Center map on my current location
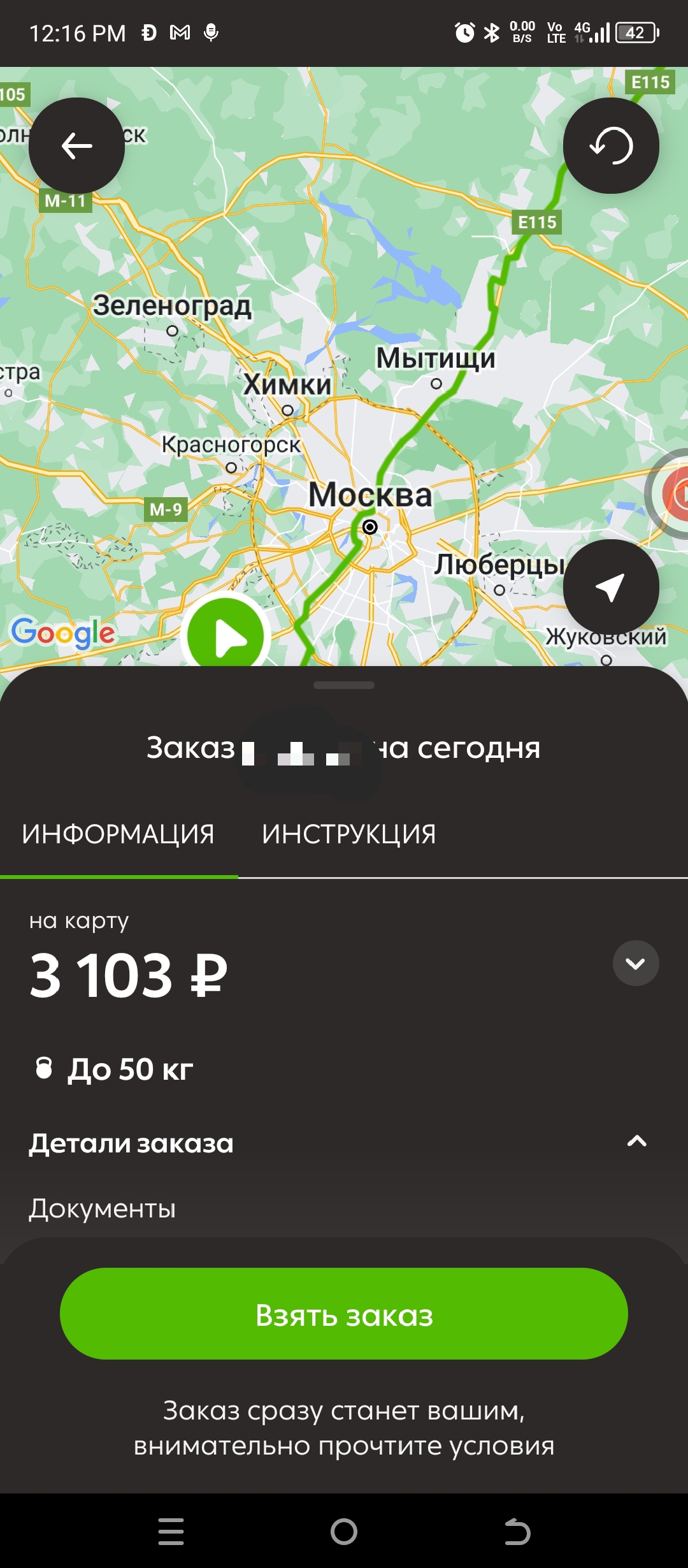Image resolution: width=688 pixels, height=1568 pixels. coord(611,587)
